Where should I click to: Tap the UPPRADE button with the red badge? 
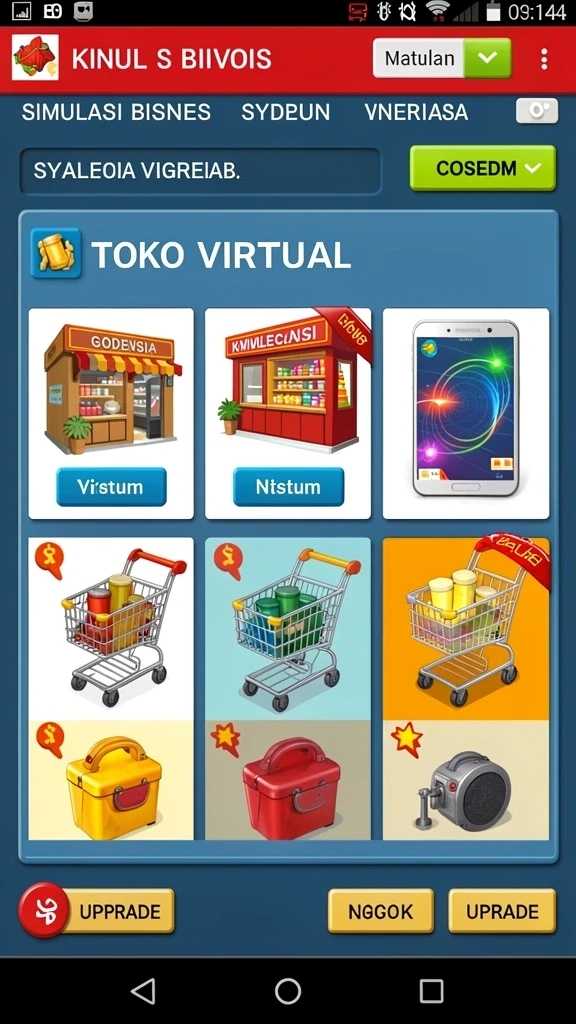[97, 910]
